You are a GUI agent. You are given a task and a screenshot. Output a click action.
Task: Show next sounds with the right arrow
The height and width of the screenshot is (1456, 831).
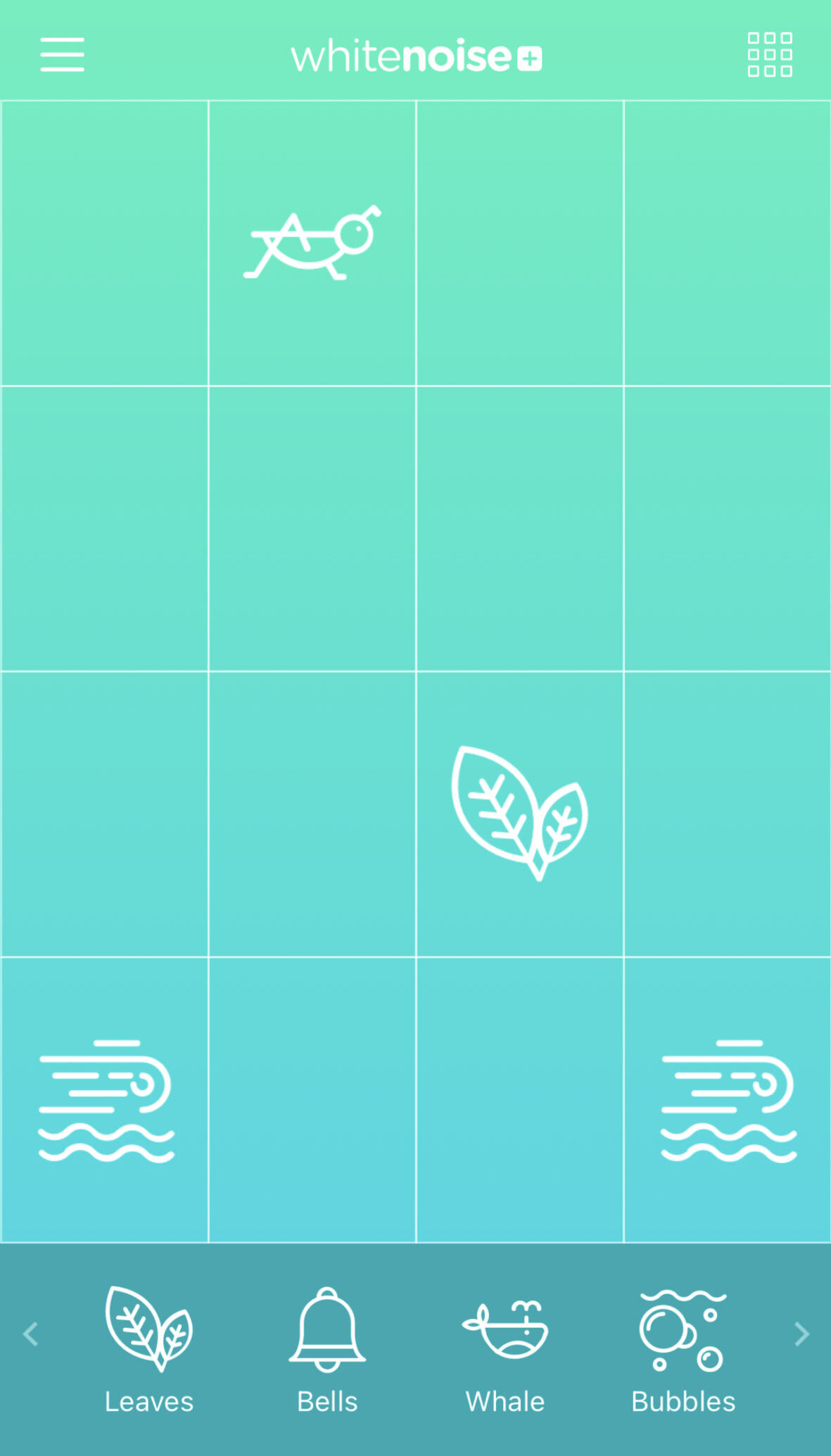click(801, 1334)
